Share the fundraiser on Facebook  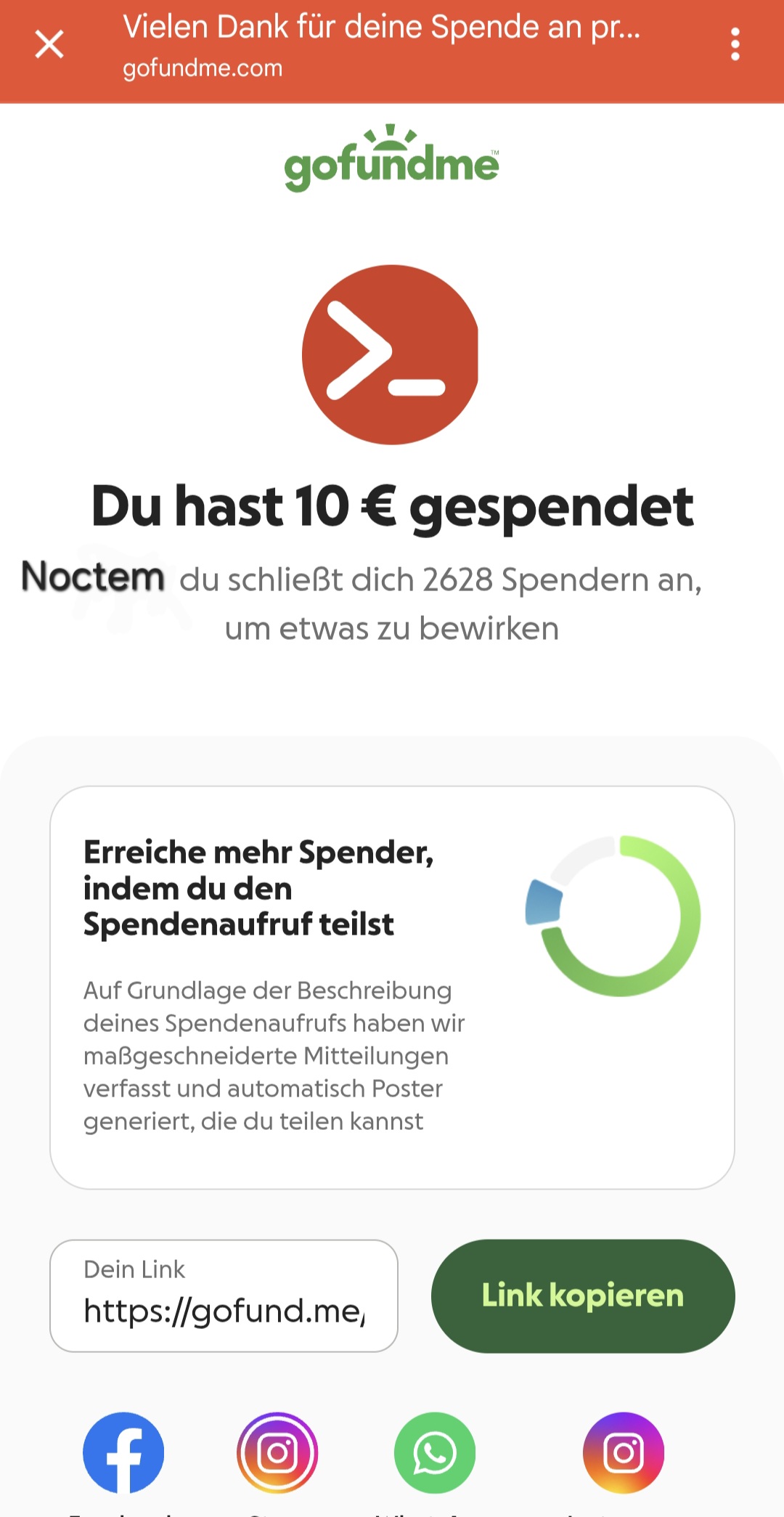pos(123,1452)
